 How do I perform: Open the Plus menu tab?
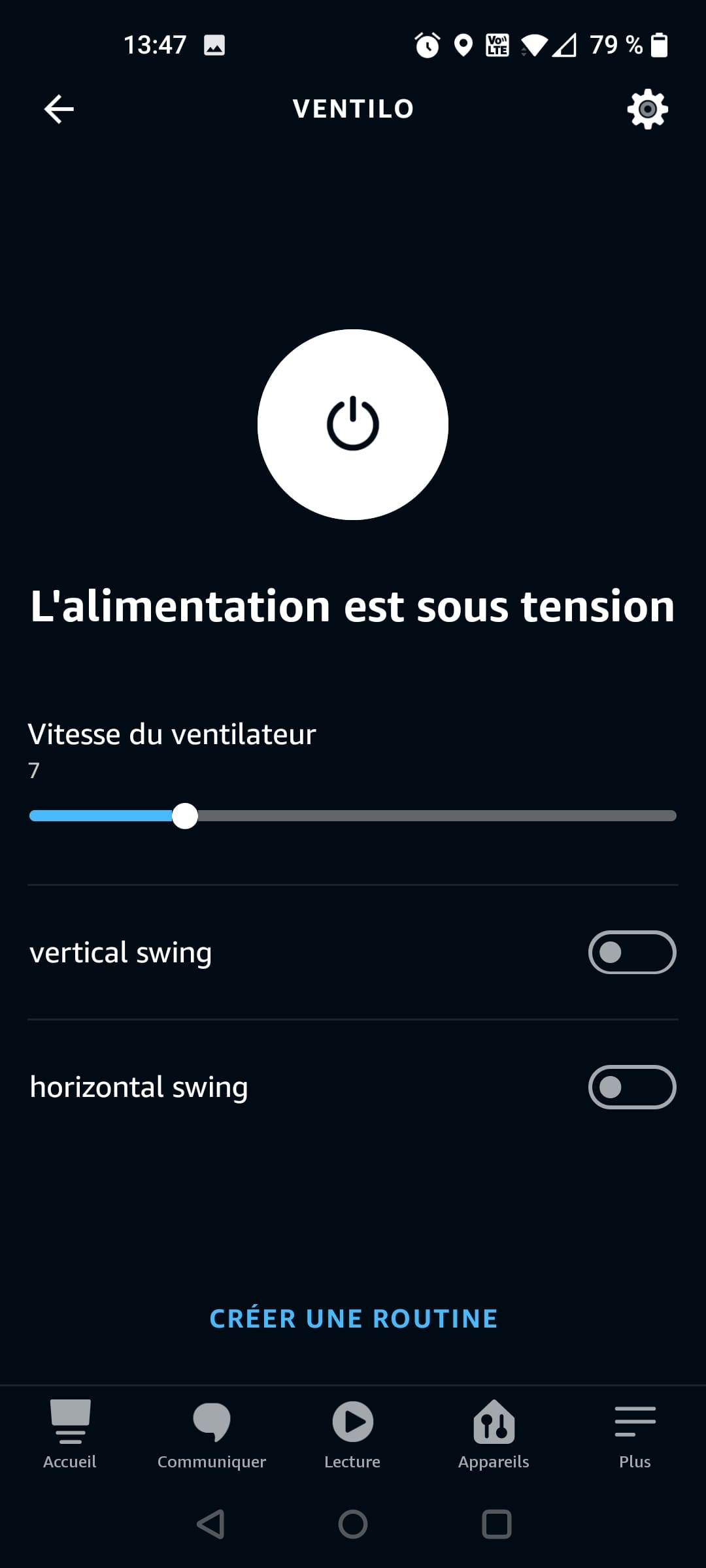click(635, 1435)
